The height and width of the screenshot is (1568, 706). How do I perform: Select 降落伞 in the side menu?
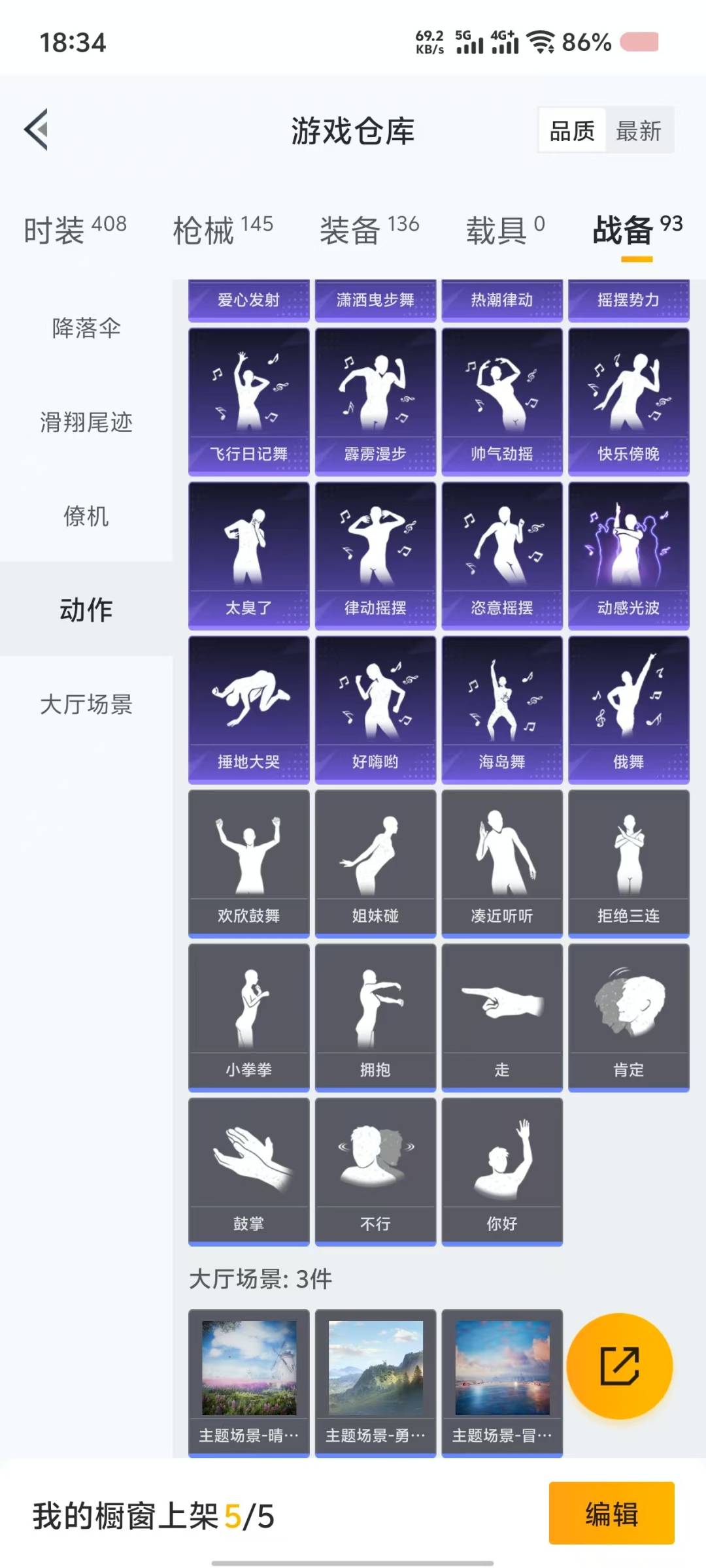pyautogui.click(x=86, y=328)
